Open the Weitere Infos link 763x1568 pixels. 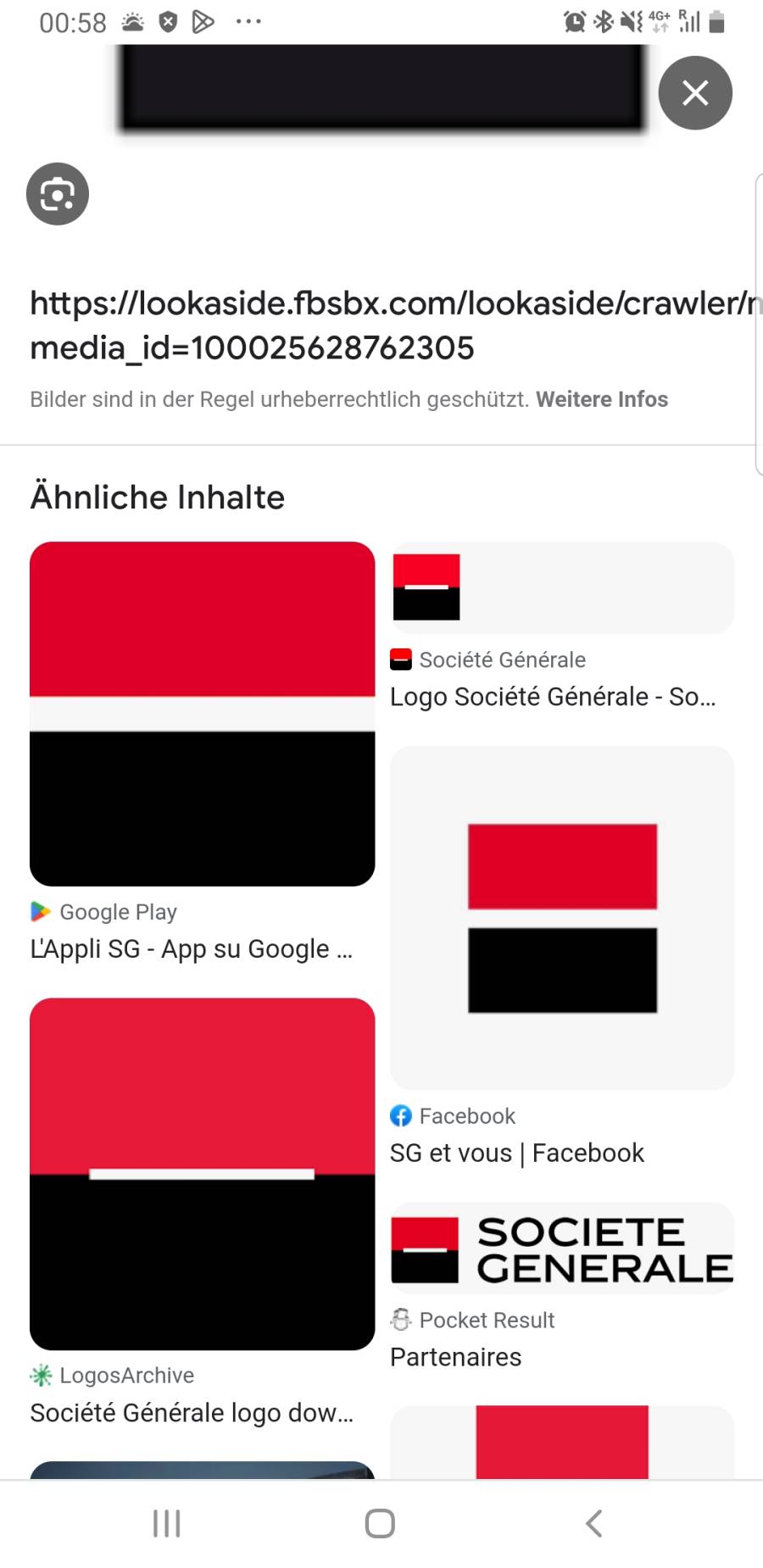click(x=601, y=399)
